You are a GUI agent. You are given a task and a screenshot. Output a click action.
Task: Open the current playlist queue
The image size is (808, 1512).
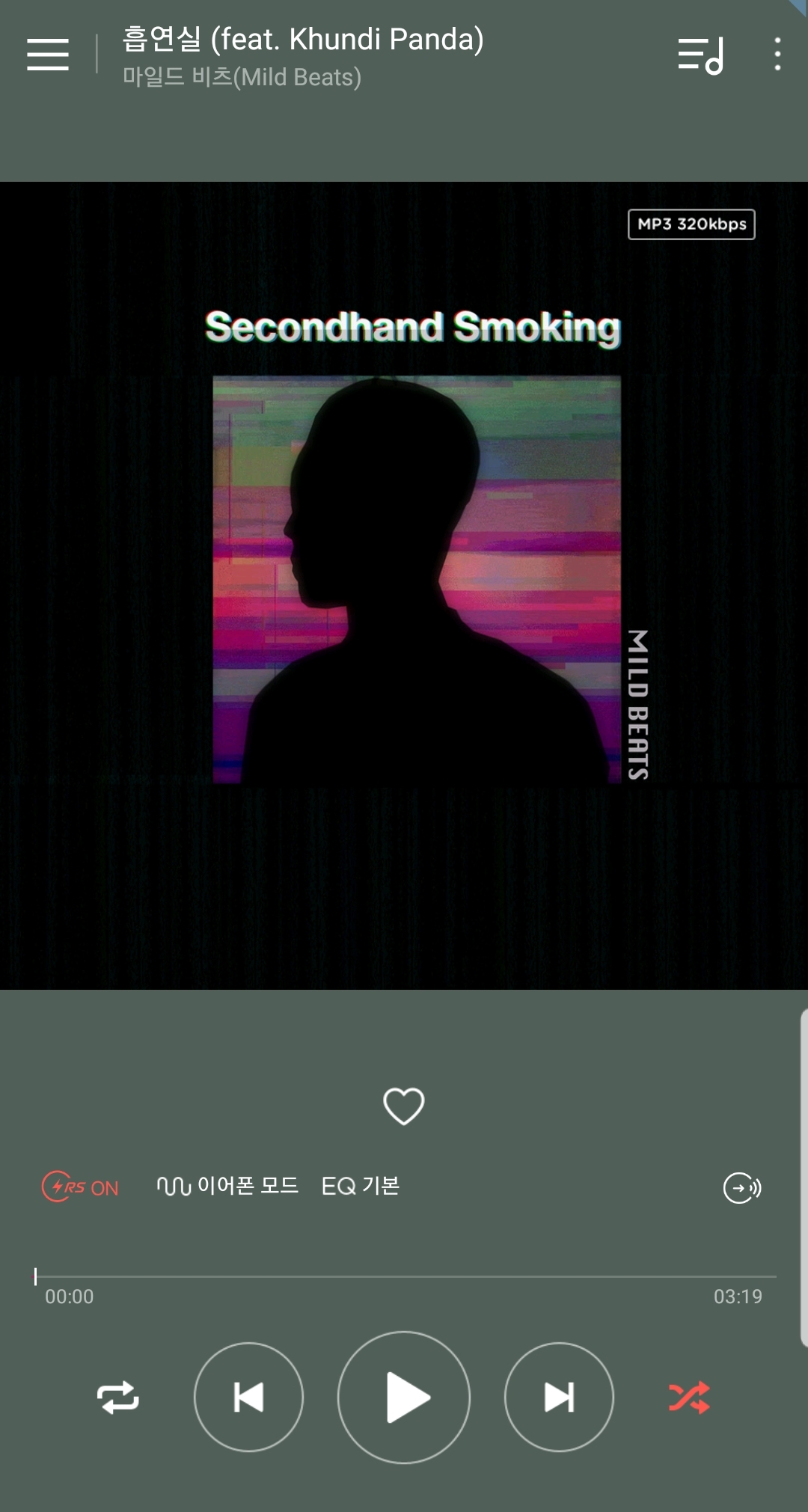point(700,56)
